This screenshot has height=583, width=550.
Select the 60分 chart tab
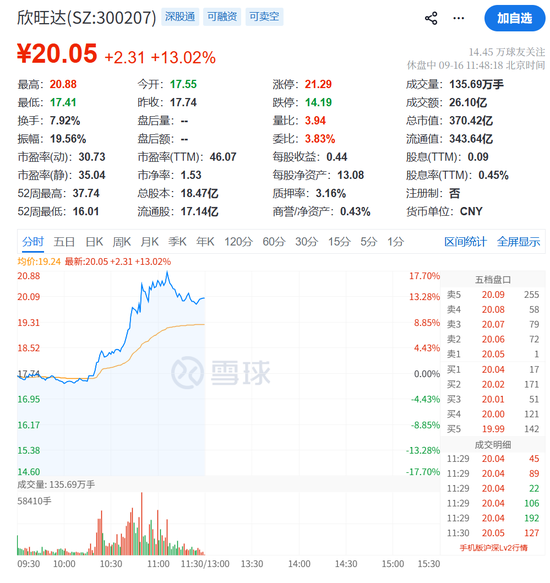pos(274,242)
